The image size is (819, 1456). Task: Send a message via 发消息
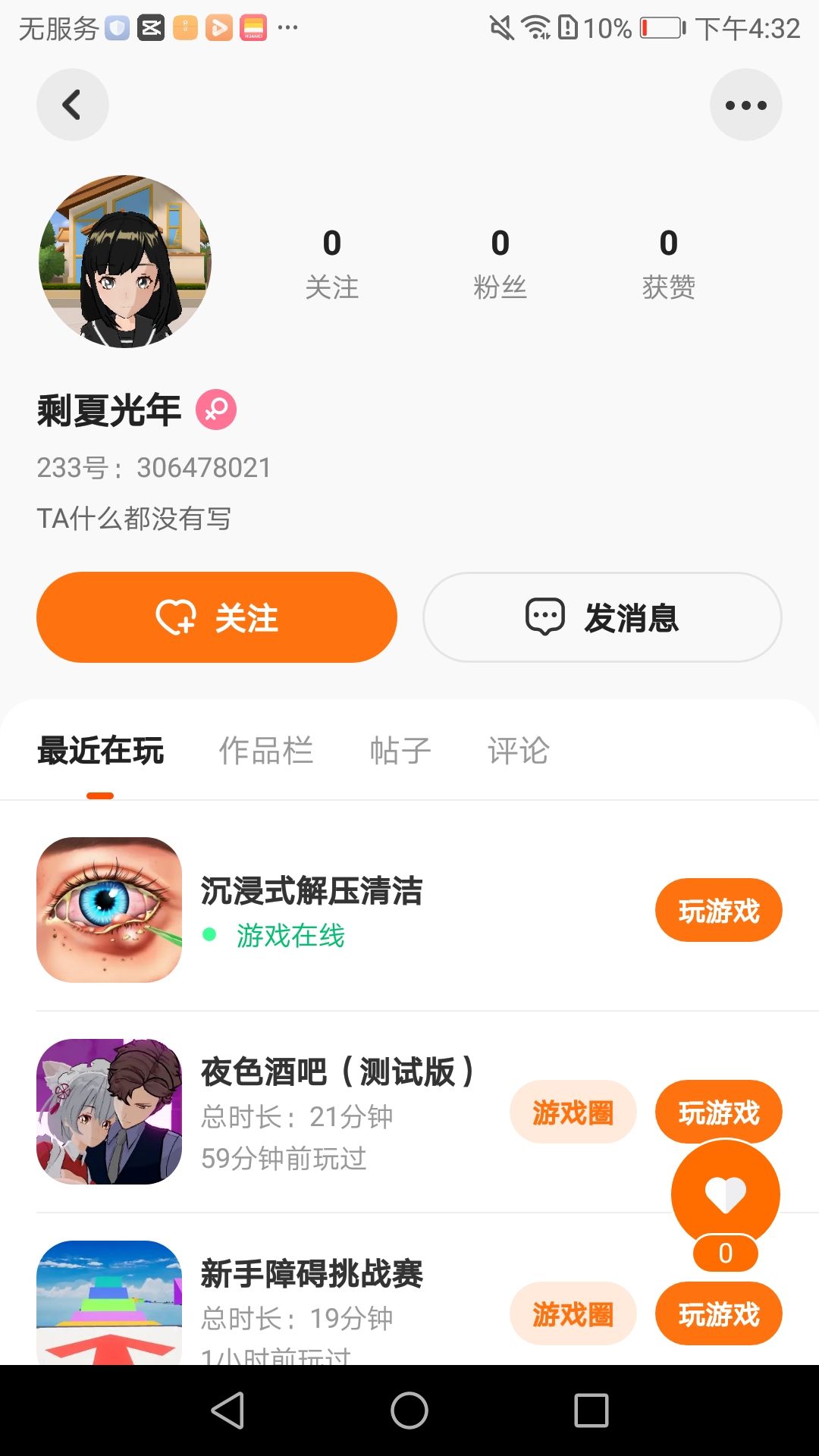[x=602, y=617]
